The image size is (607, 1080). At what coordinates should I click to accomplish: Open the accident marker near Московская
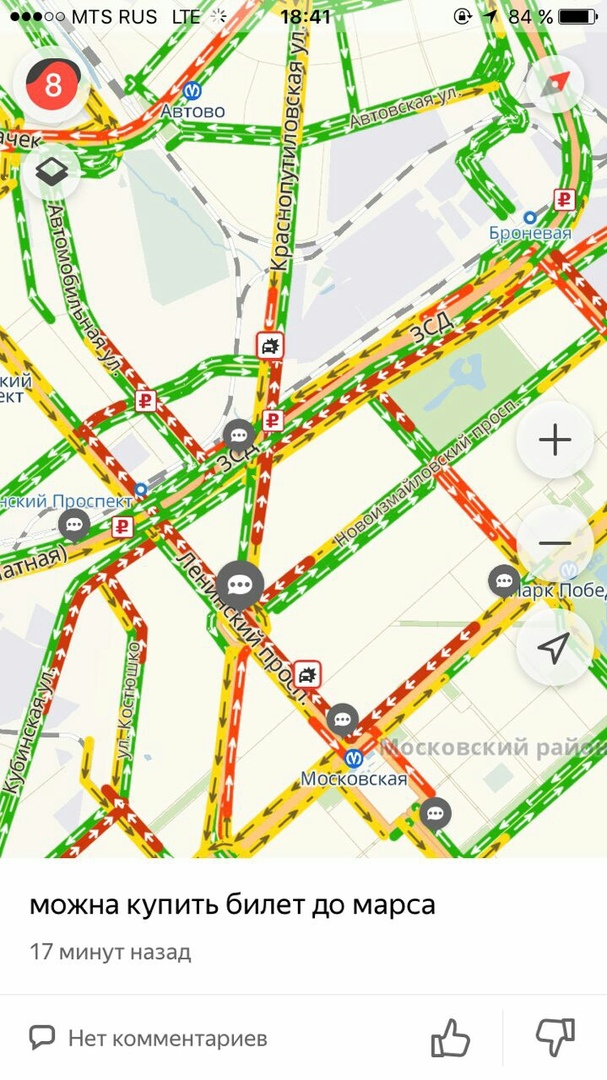tap(311, 673)
